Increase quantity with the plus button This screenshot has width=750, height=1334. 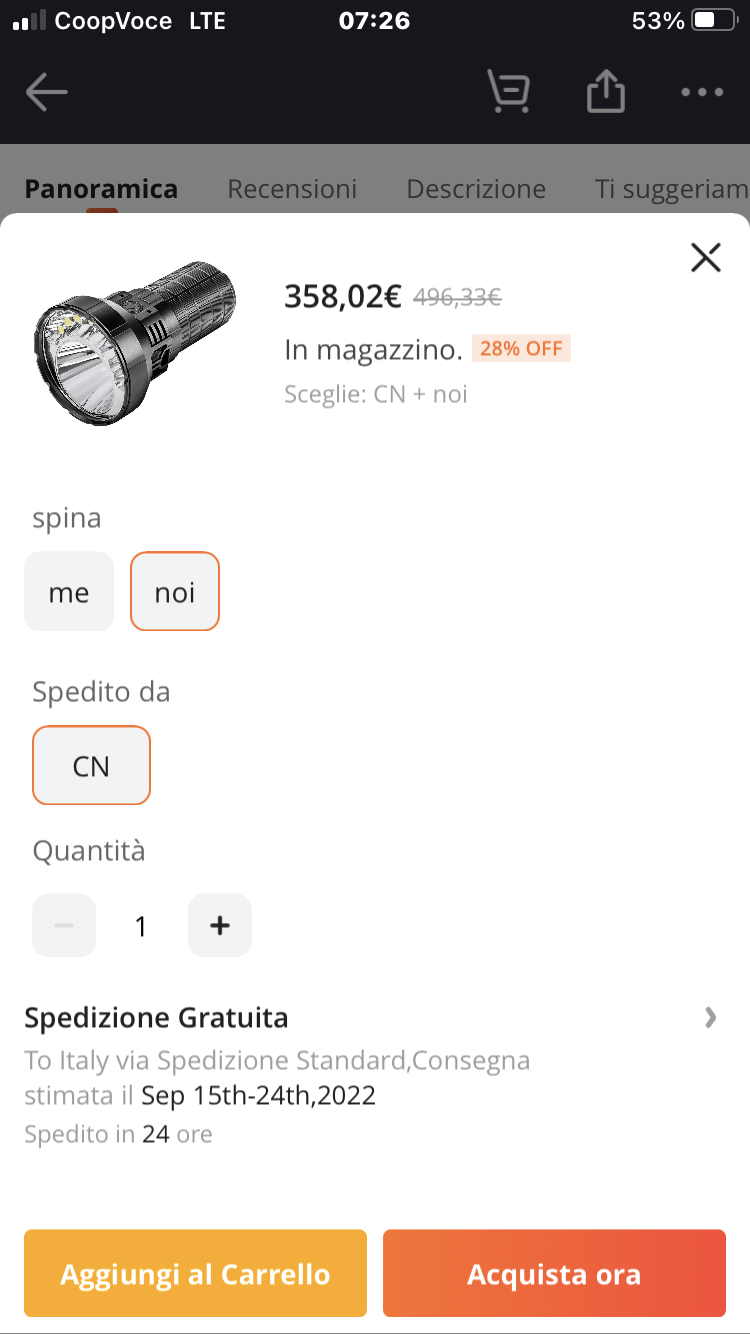(x=220, y=926)
